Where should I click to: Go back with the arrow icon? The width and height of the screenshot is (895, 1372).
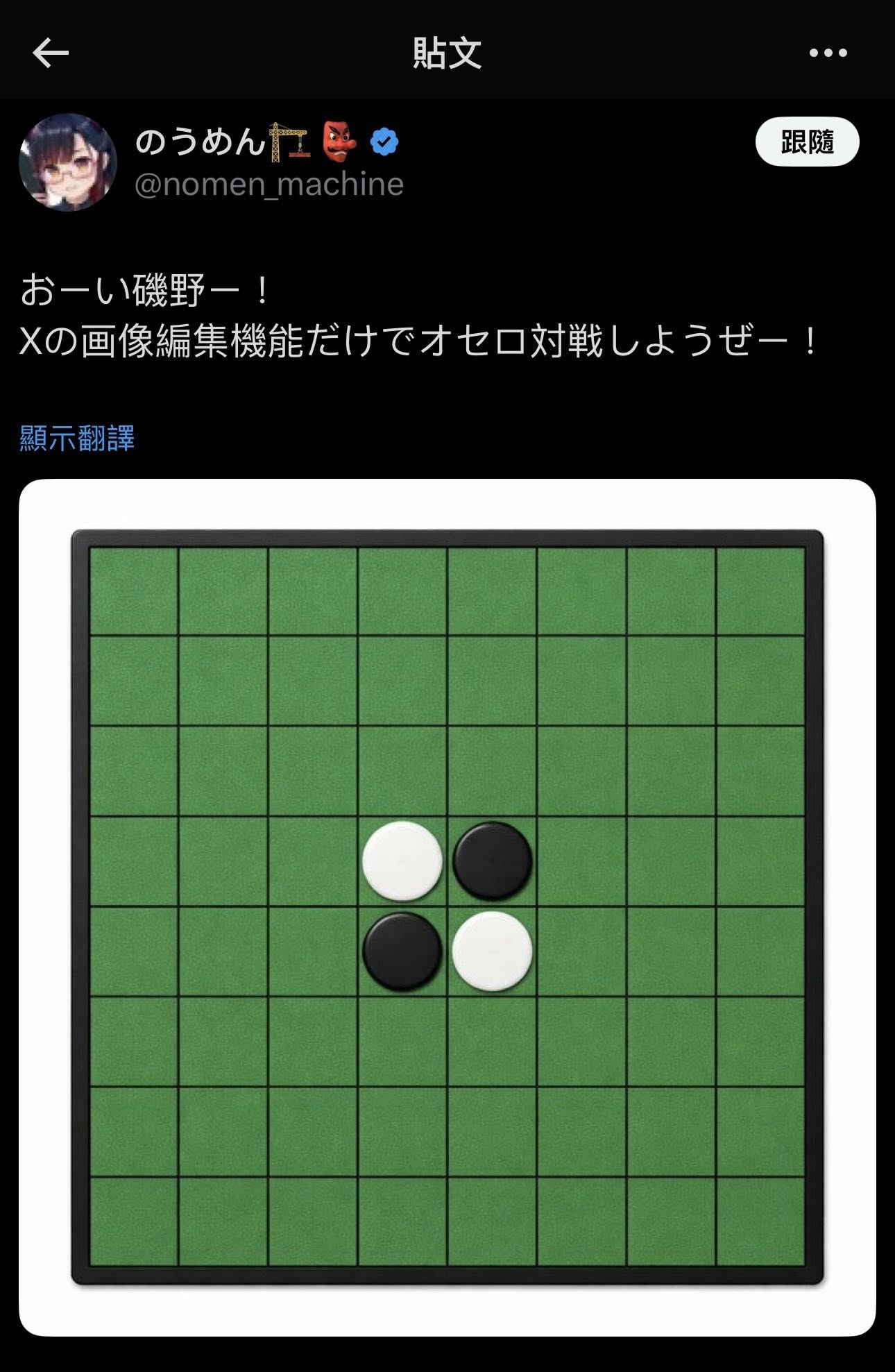point(51,53)
